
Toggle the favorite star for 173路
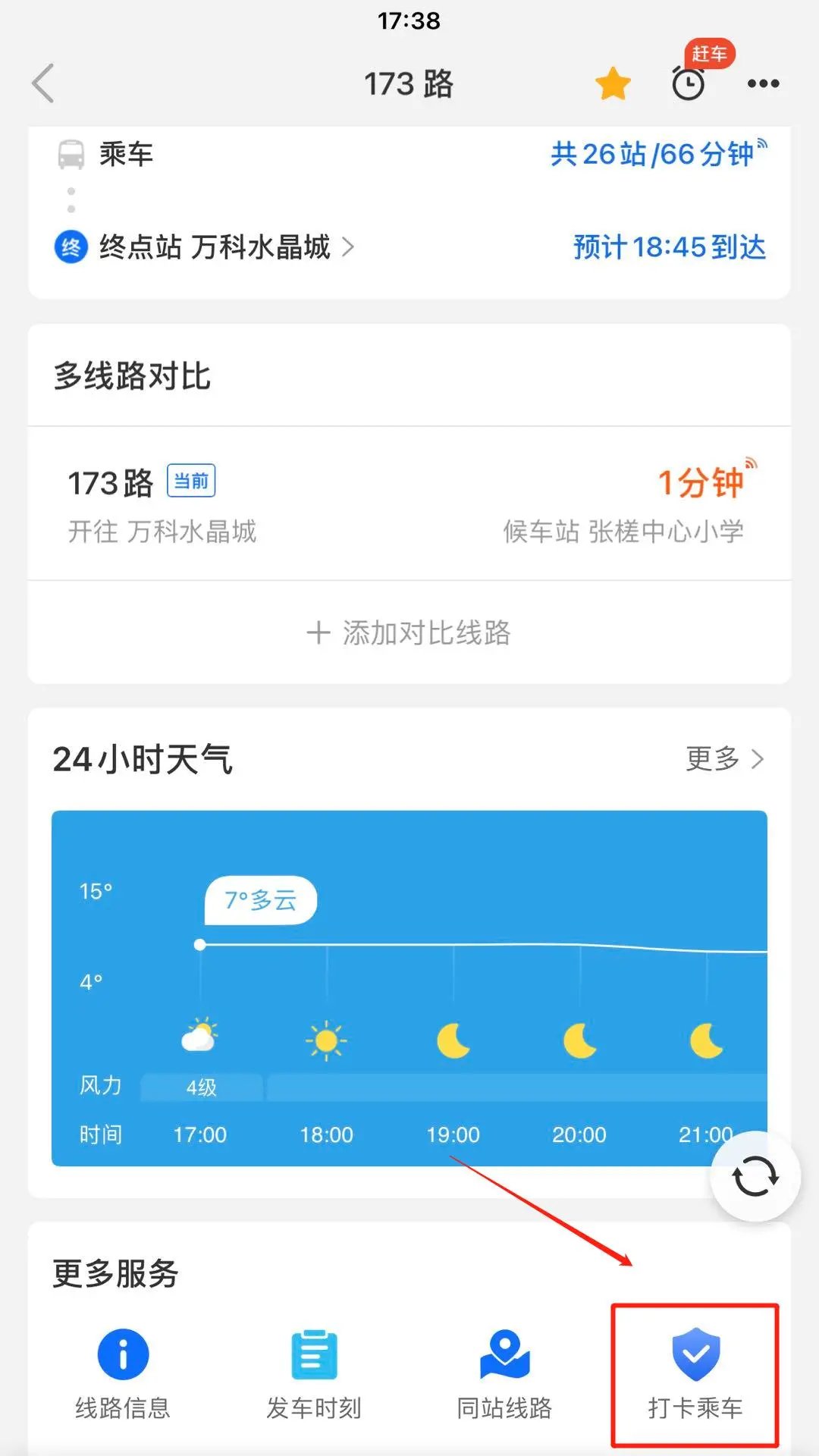point(613,83)
